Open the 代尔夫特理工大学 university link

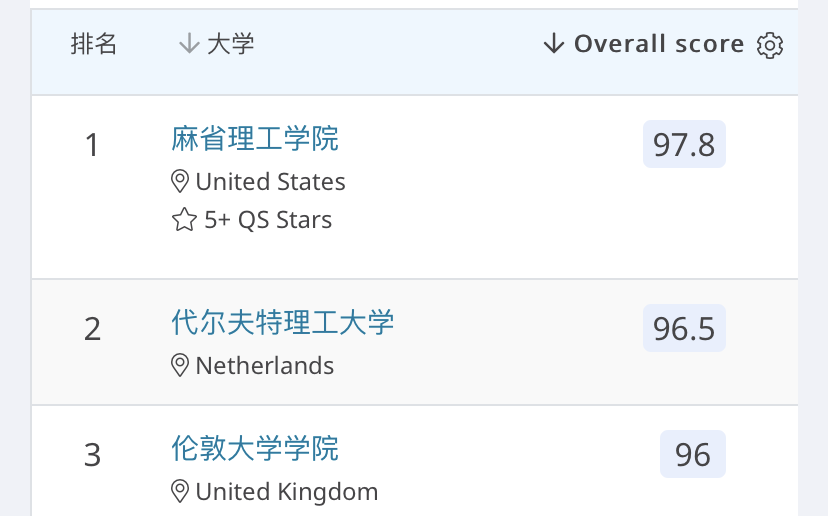click(283, 322)
